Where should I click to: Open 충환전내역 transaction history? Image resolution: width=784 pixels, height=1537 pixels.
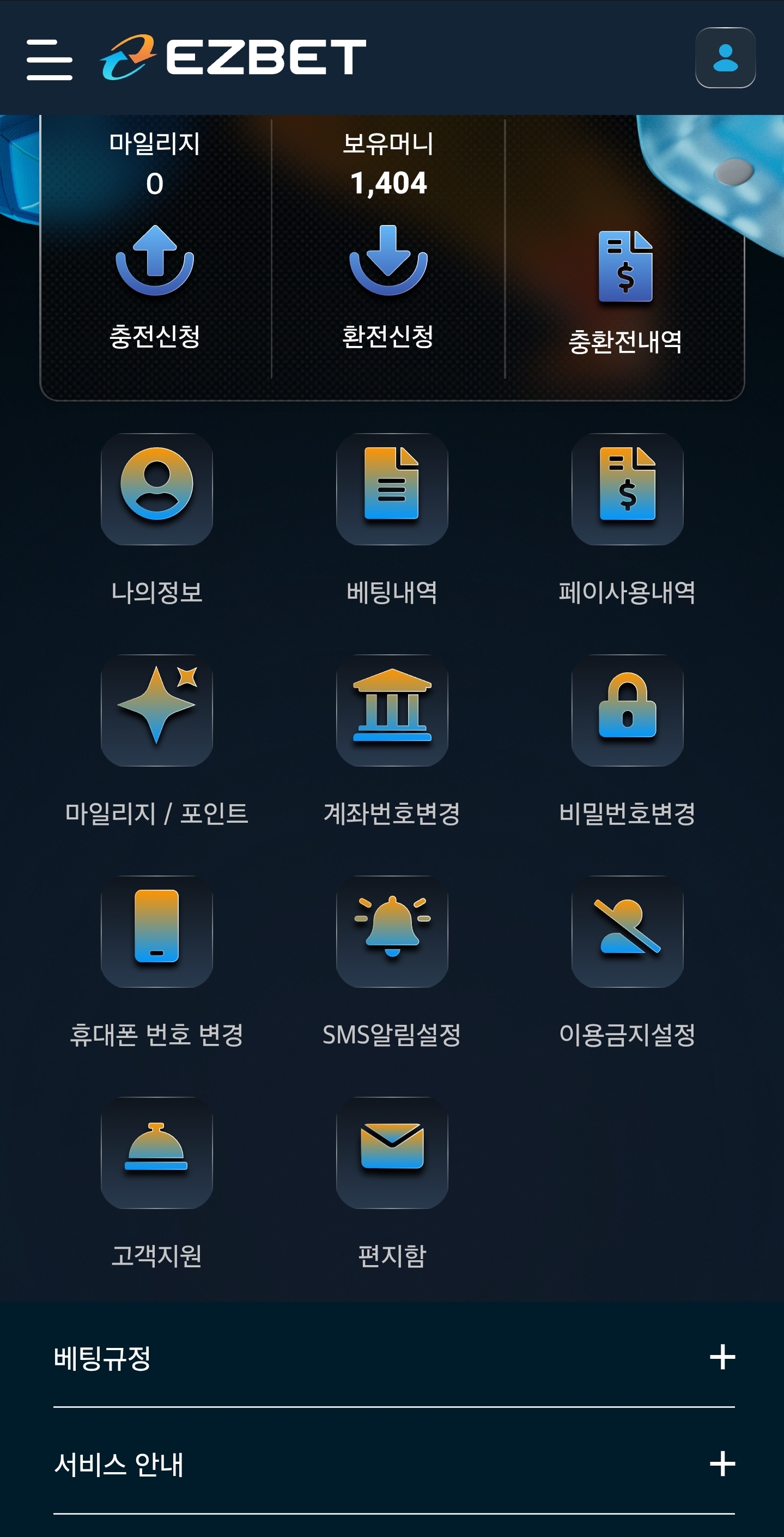(625, 293)
